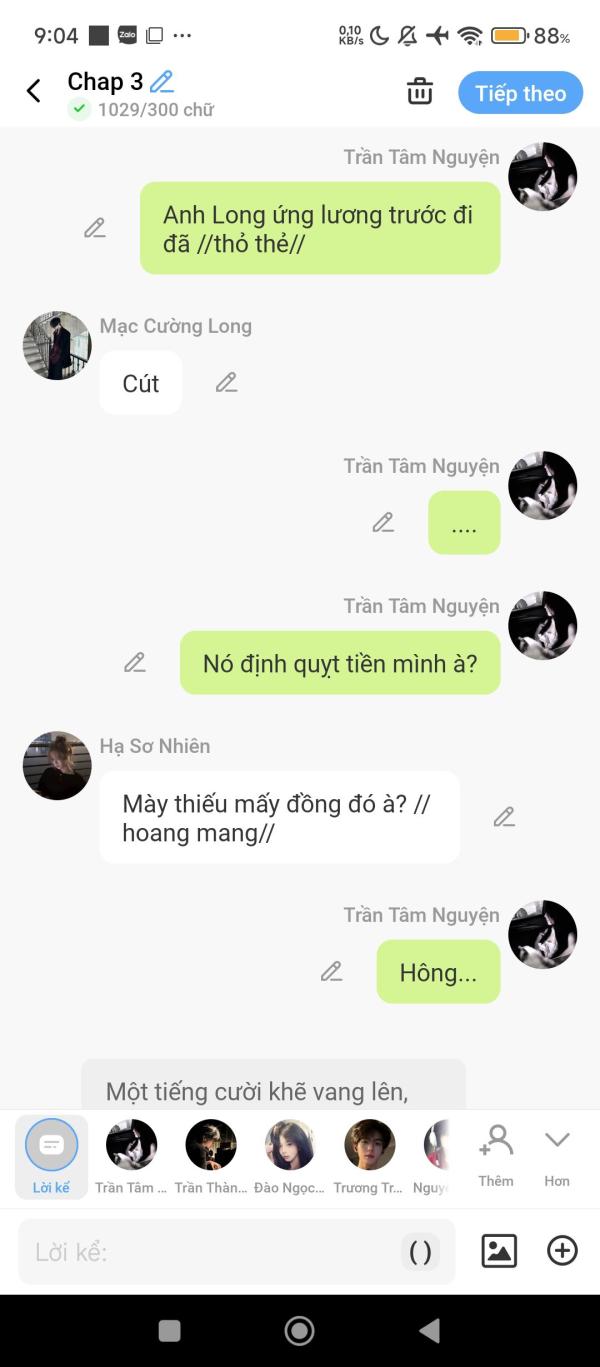Add a new character with Thêm

pyautogui.click(x=496, y=1155)
